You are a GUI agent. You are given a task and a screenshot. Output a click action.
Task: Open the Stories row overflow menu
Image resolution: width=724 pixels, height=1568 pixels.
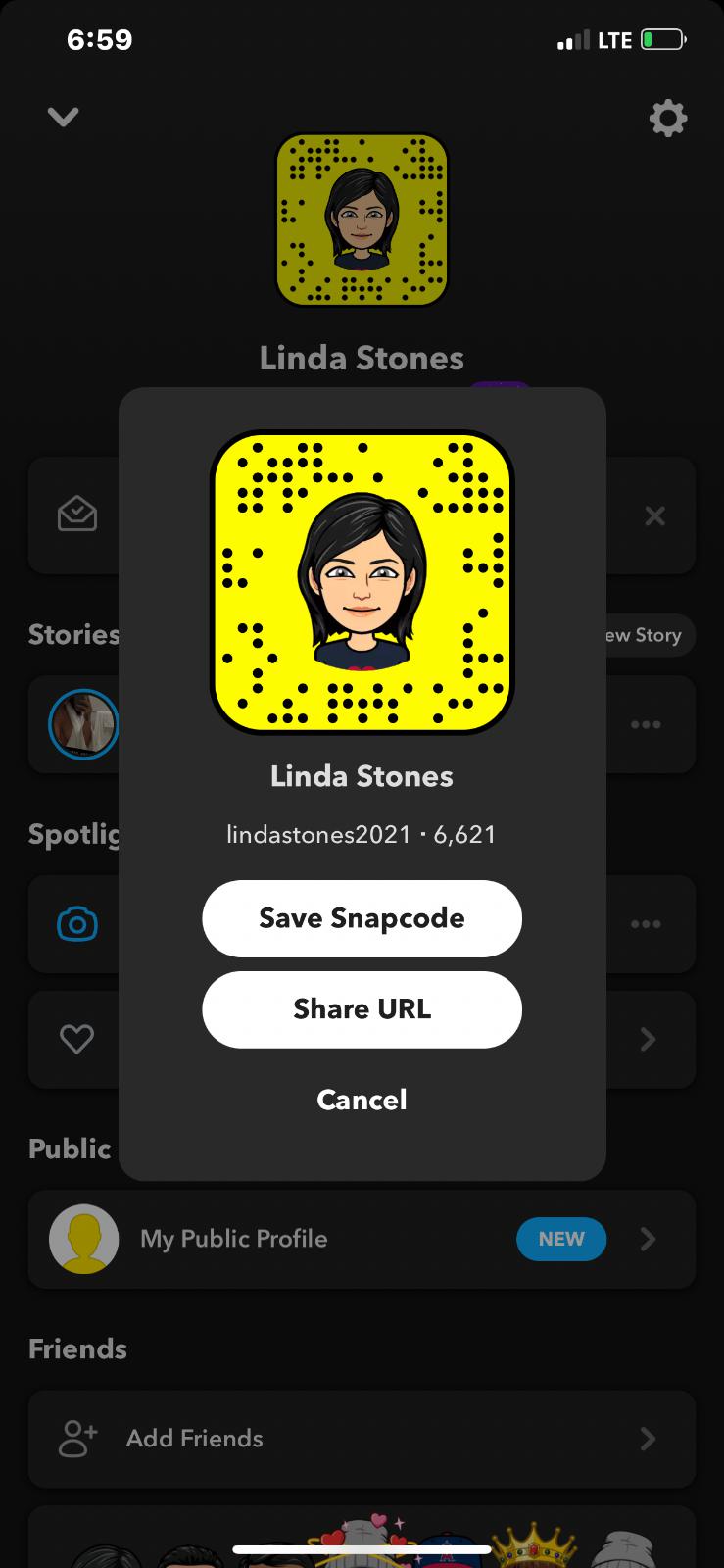646,725
